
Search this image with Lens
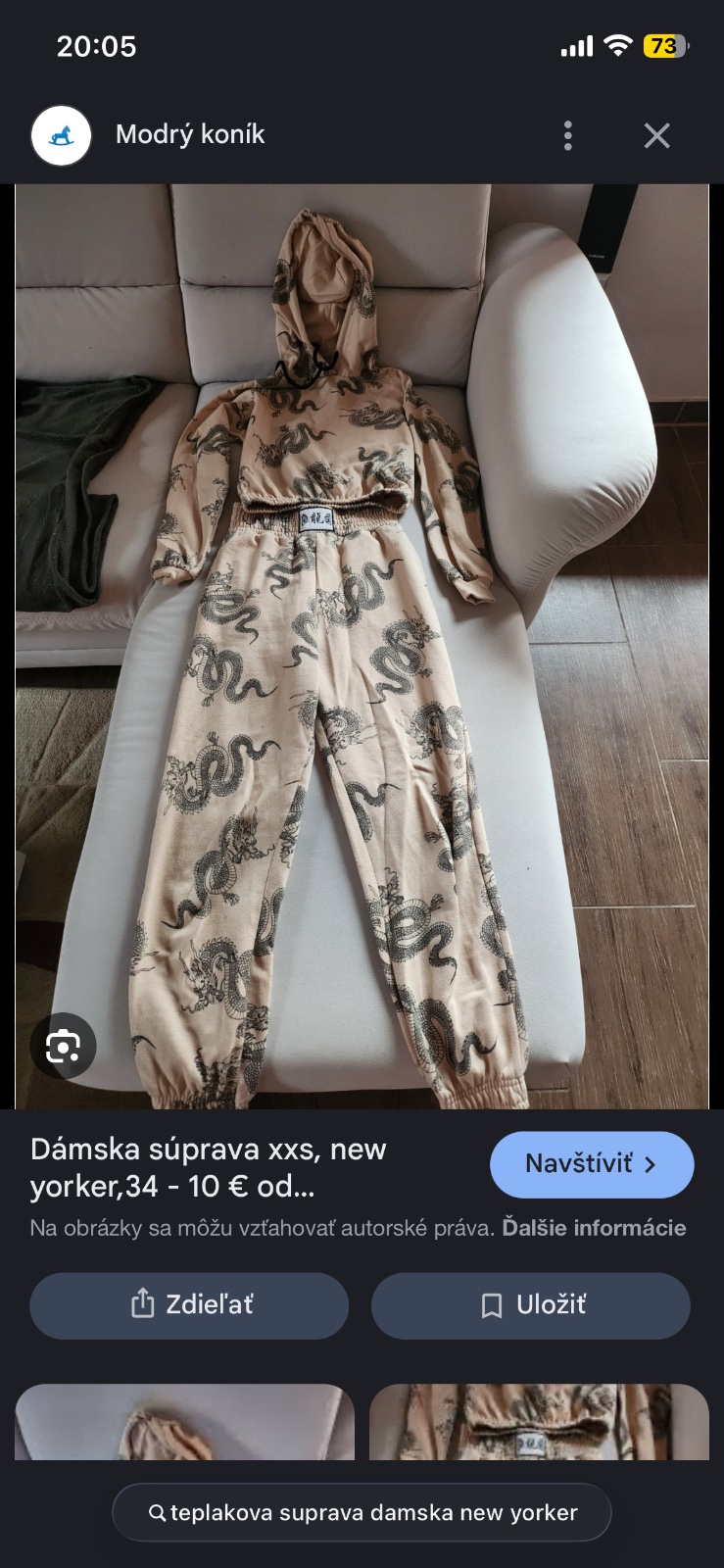[64, 1046]
